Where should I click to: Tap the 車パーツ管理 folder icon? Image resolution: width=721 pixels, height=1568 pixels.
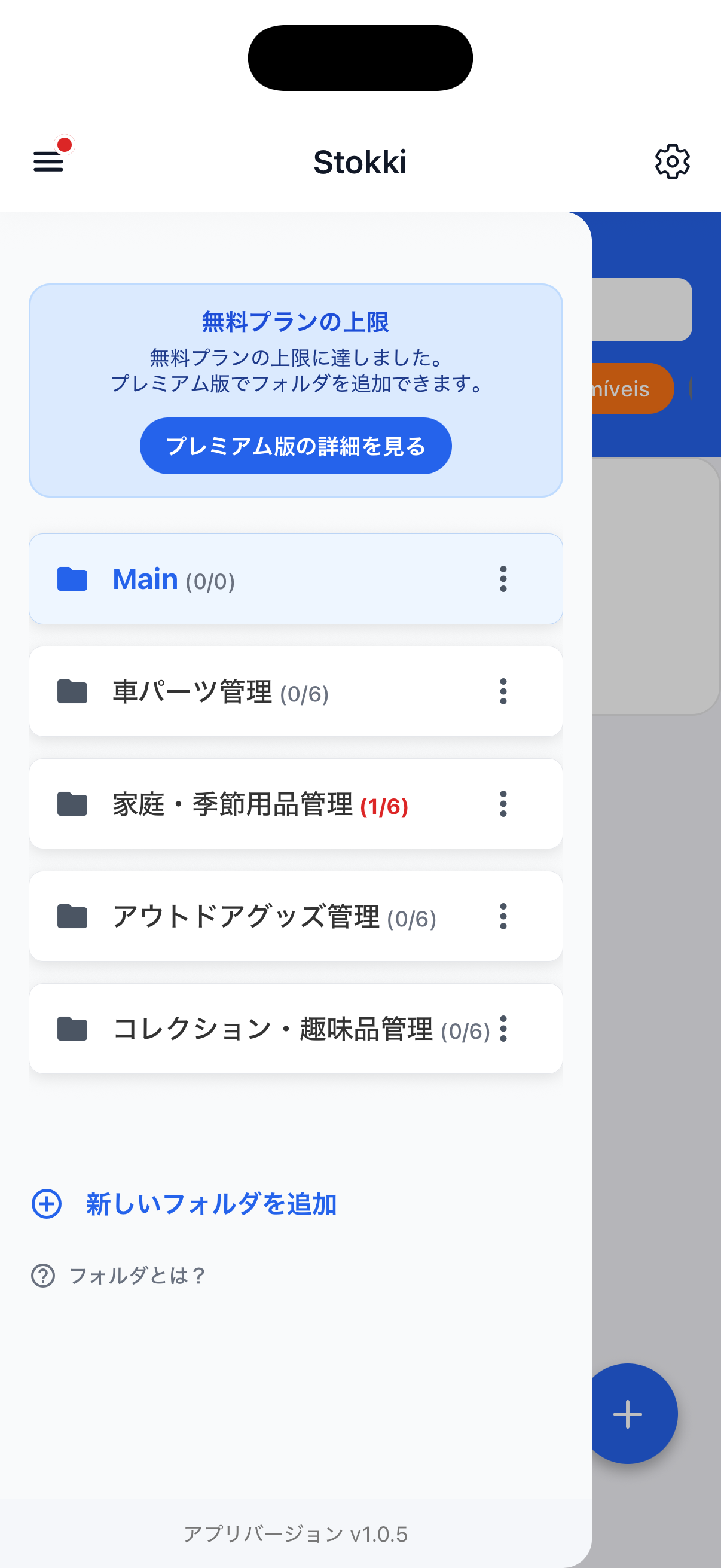click(72, 690)
